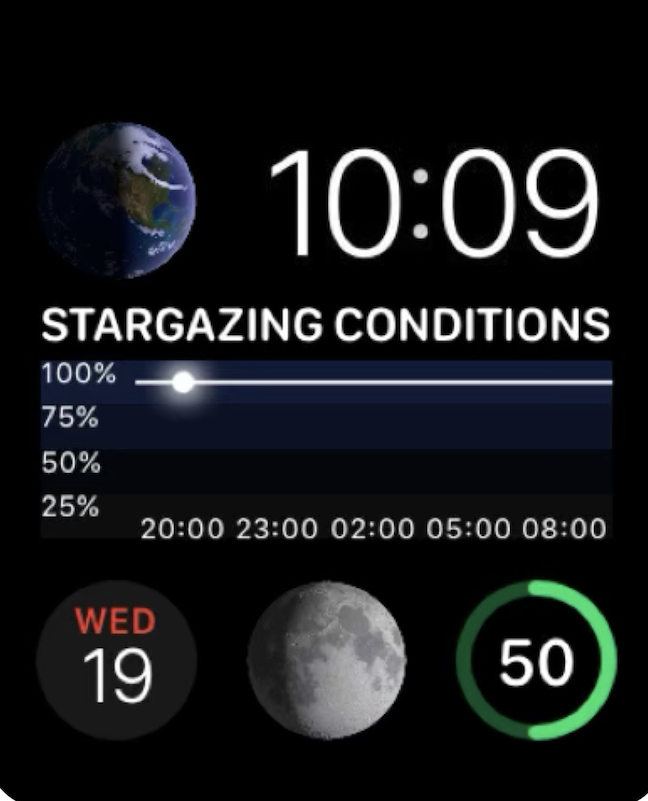Open the moon phase complication

point(326,660)
